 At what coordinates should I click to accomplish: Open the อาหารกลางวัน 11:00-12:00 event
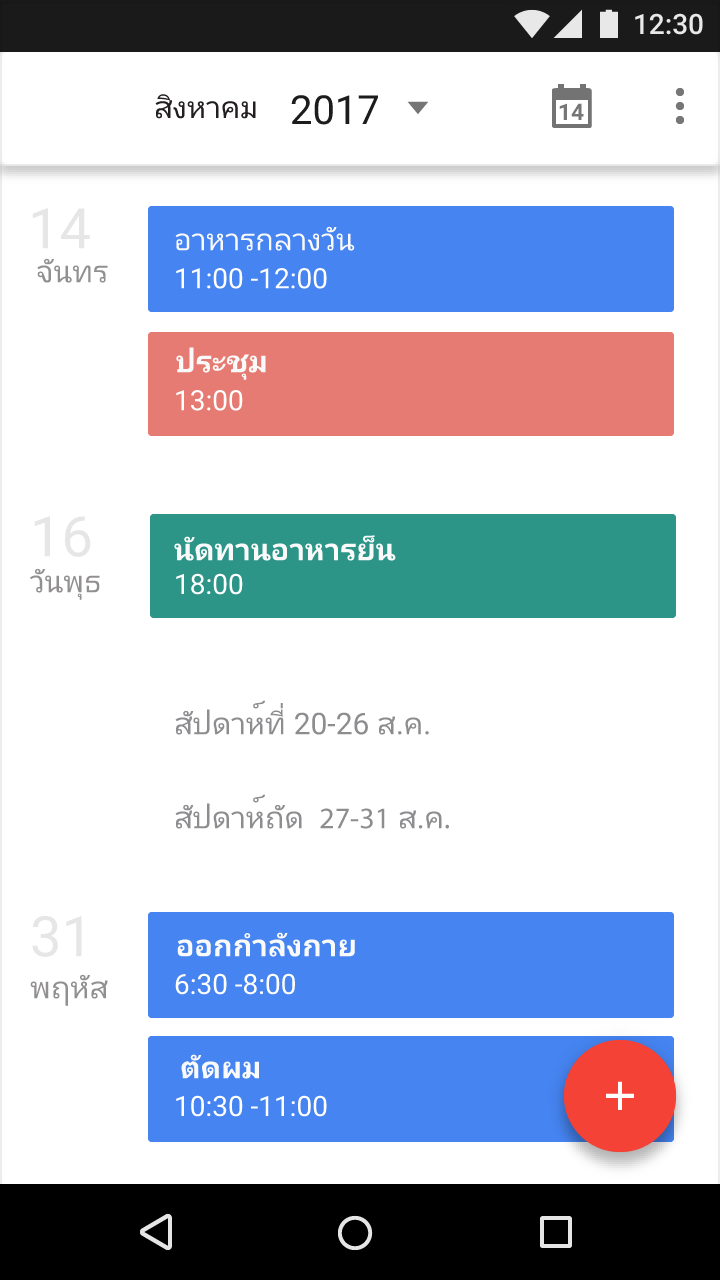411,259
